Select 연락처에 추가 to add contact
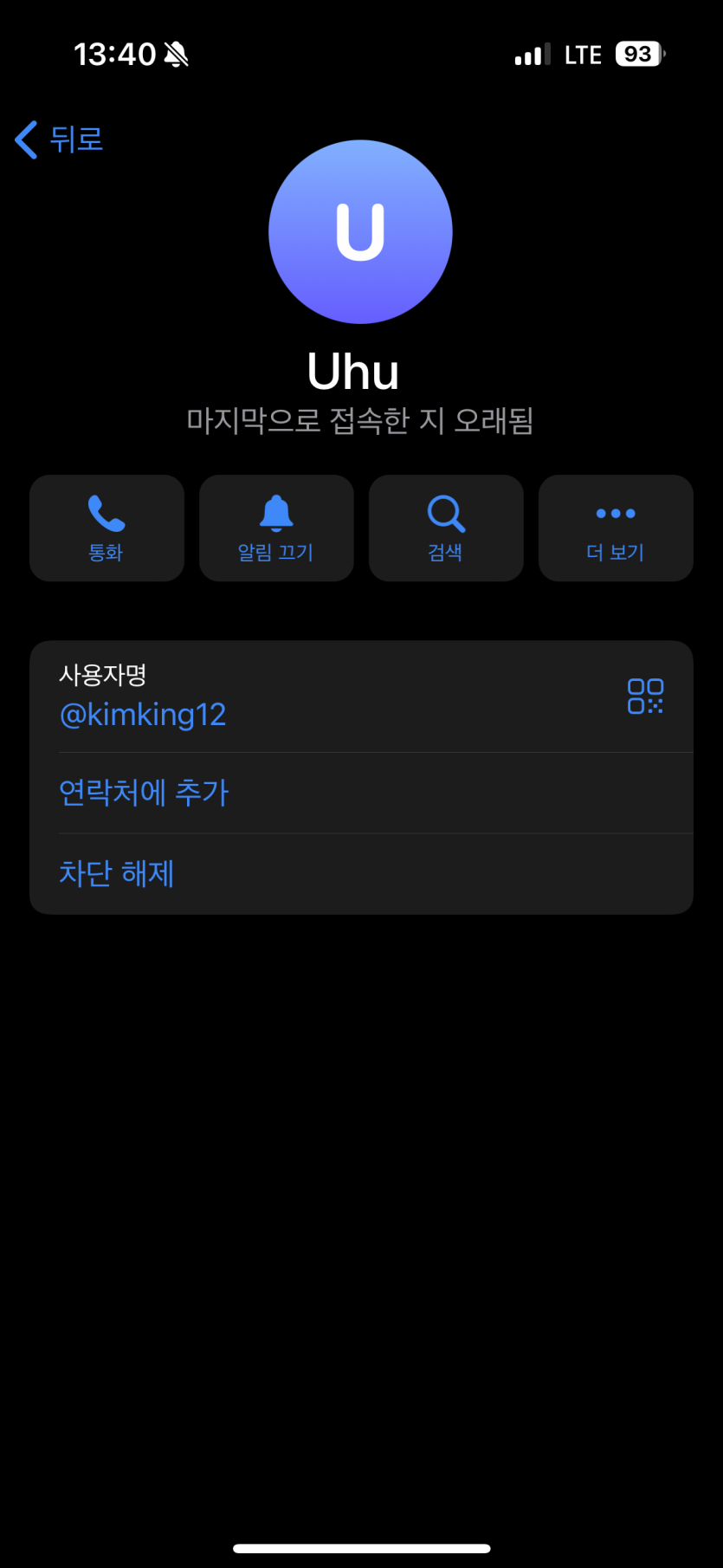 144,793
